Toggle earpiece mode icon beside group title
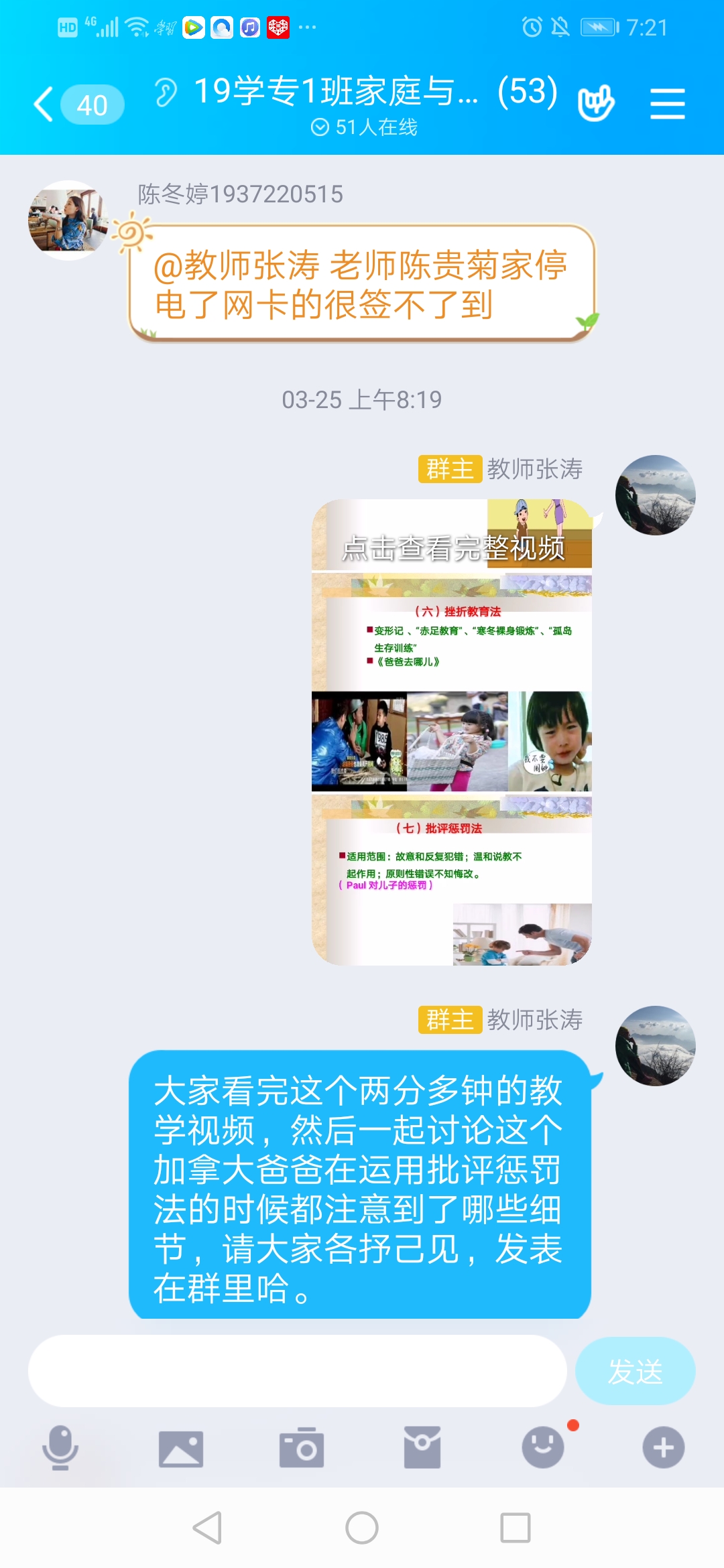The height and width of the screenshot is (1568, 724). click(x=166, y=92)
